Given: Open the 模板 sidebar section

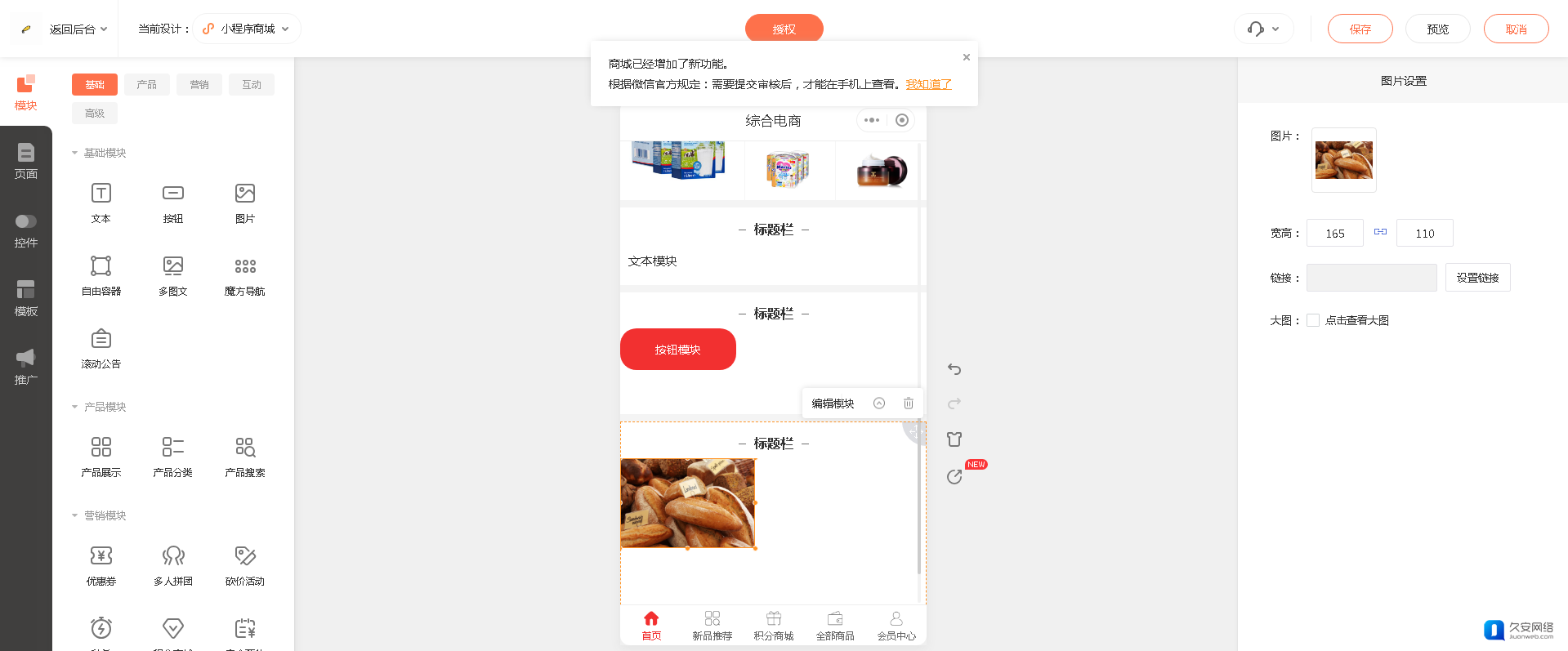Looking at the screenshot, I should pyautogui.click(x=26, y=298).
